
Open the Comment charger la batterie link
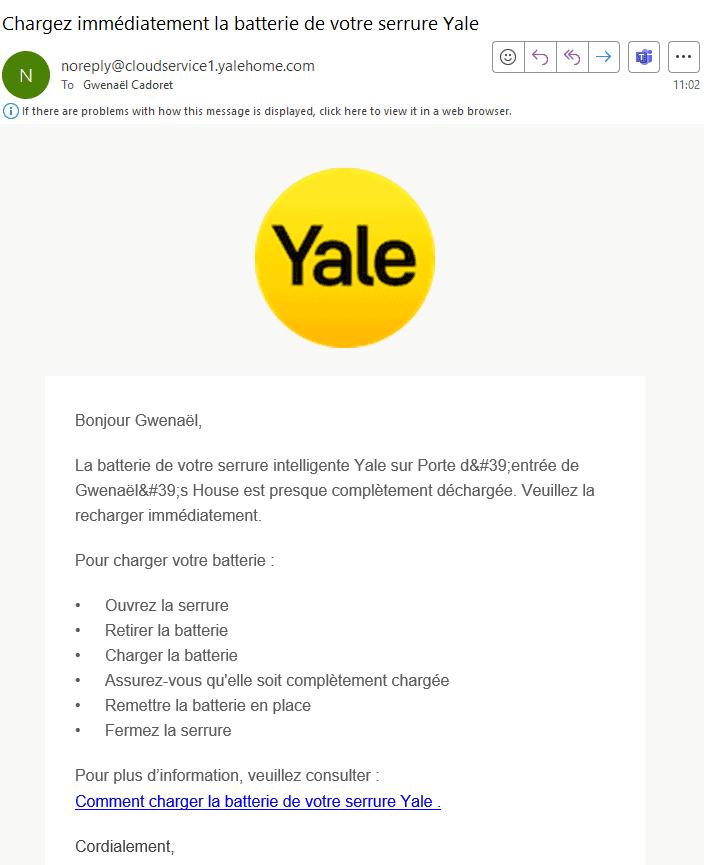[257, 801]
